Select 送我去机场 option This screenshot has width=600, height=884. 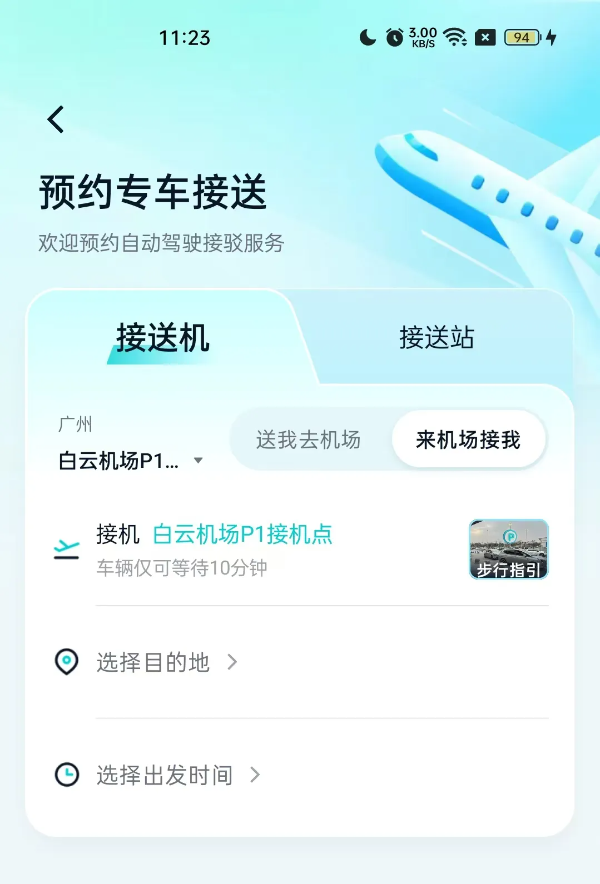pos(308,440)
